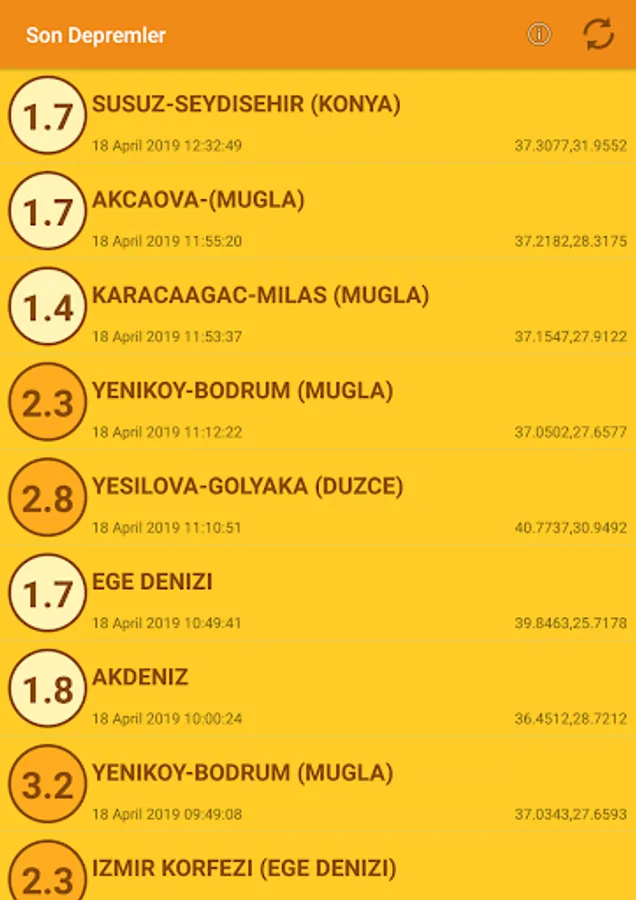Open the info icon

coord(539,34)
